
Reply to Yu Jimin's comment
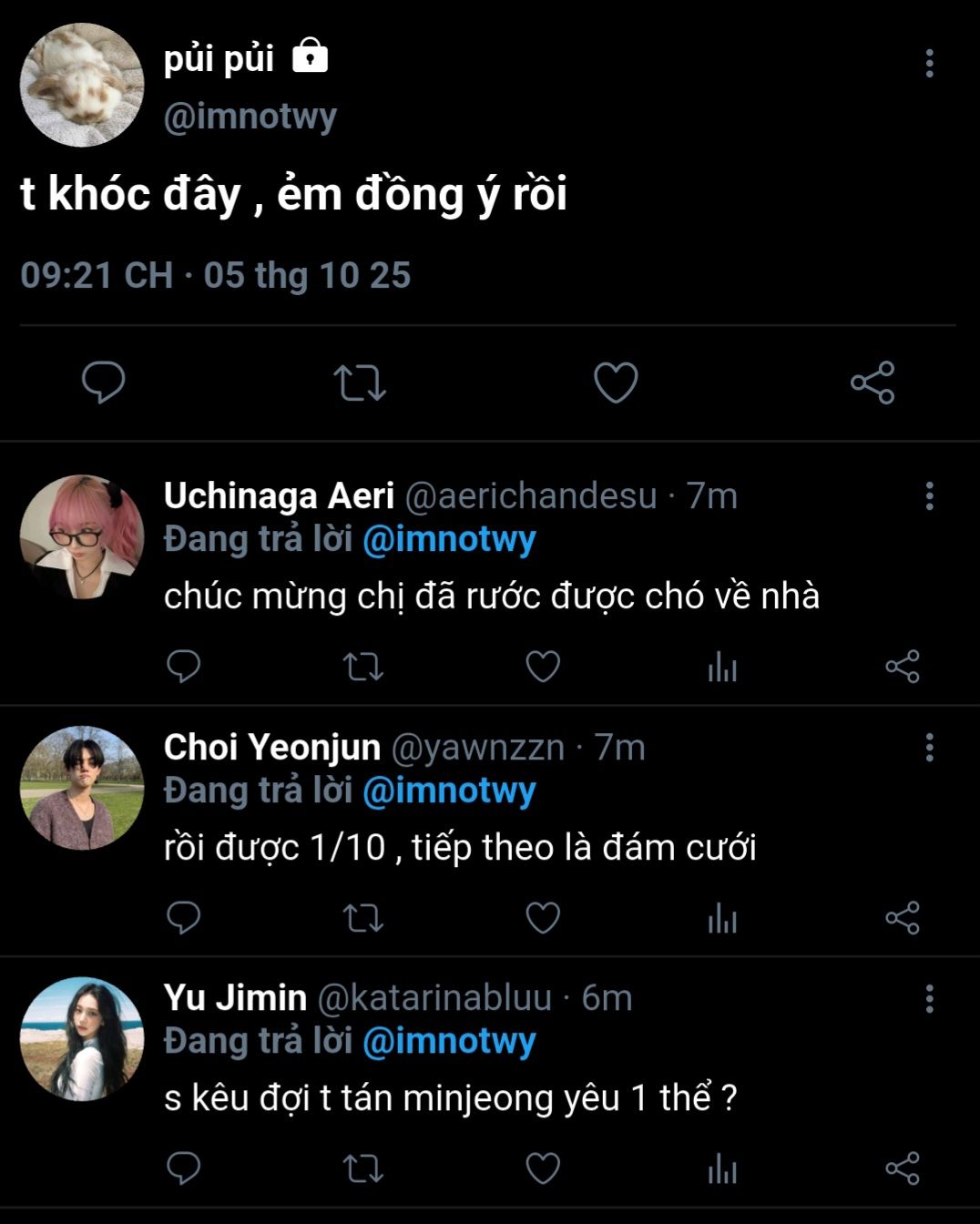click(184, 1168)
